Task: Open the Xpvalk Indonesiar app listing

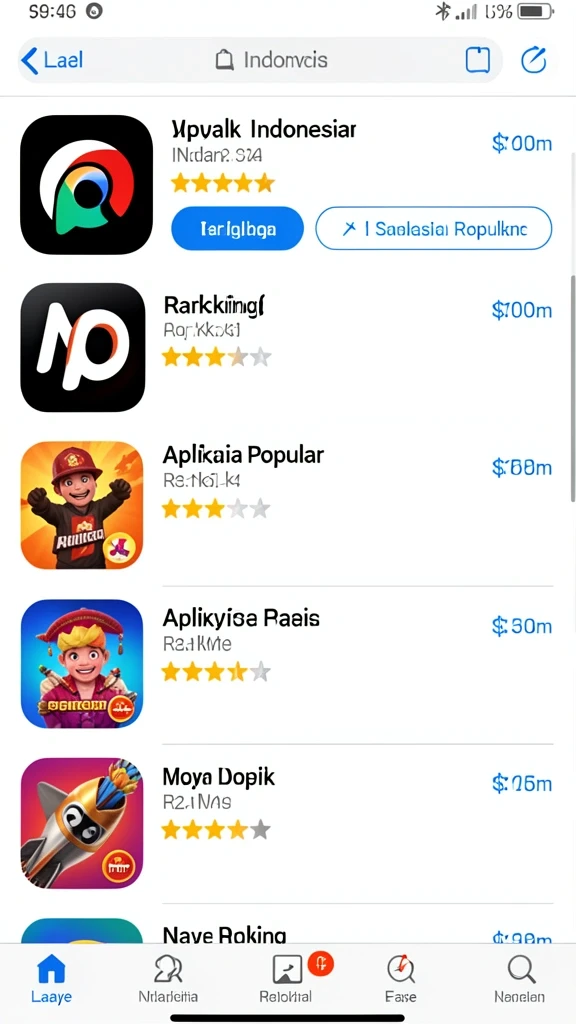Action: point(287,185)
